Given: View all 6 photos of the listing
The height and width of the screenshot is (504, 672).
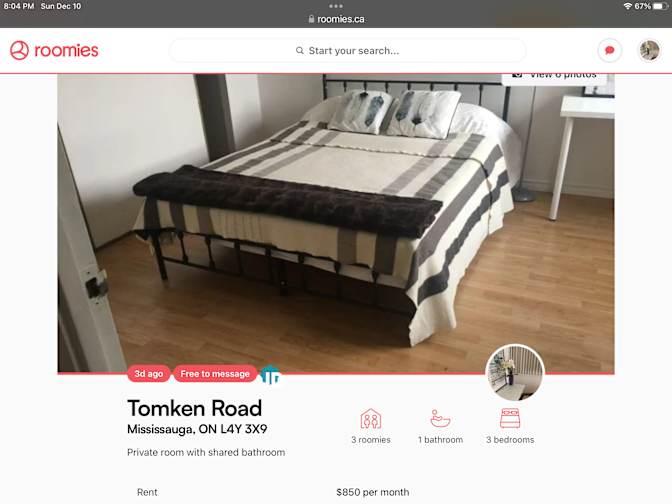Looking at the screenshot, I should [x=555, y=75].
